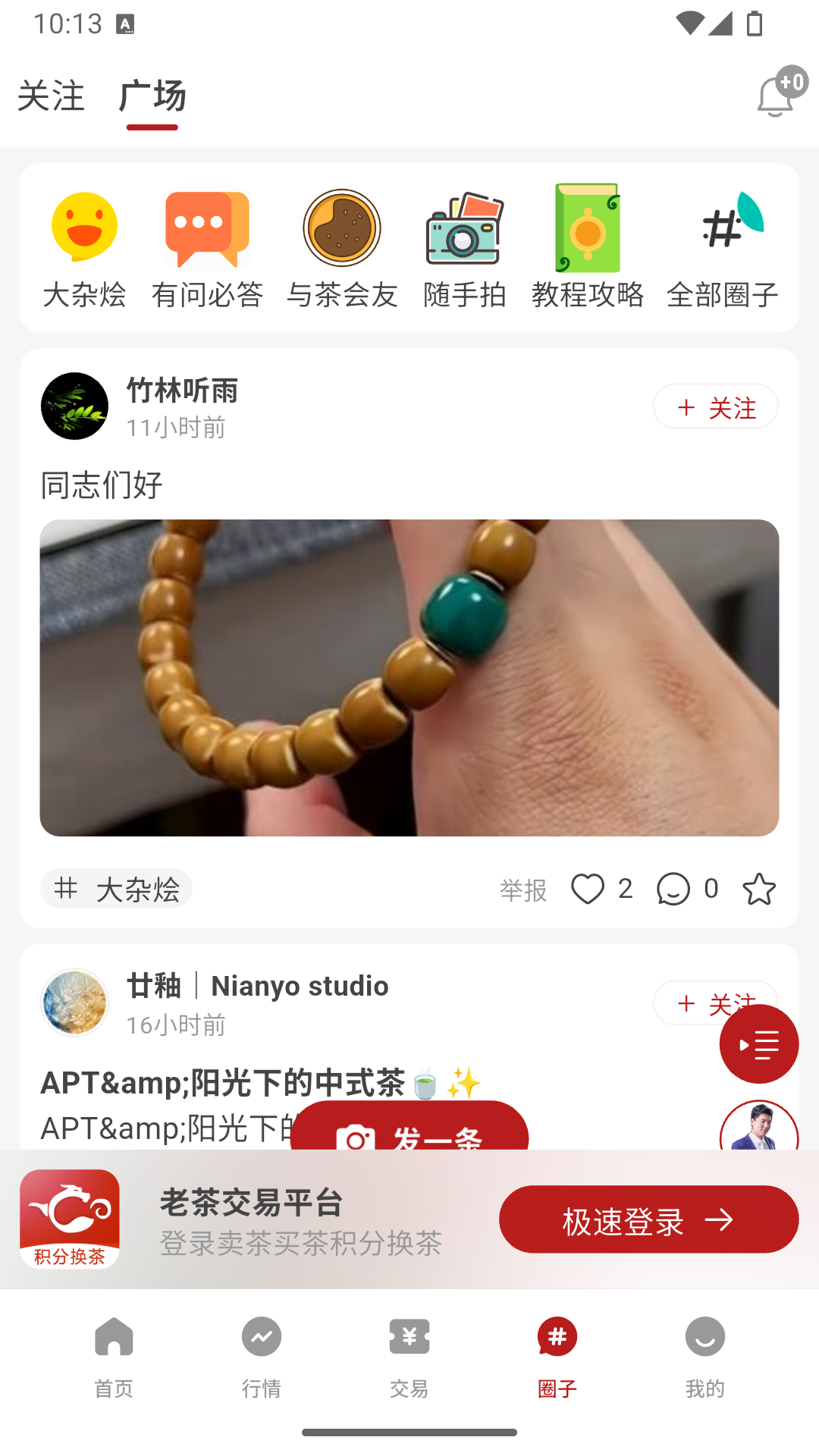819x1456 pixels.
Task: Star the bead bracelet post
Action: [760, 889]
